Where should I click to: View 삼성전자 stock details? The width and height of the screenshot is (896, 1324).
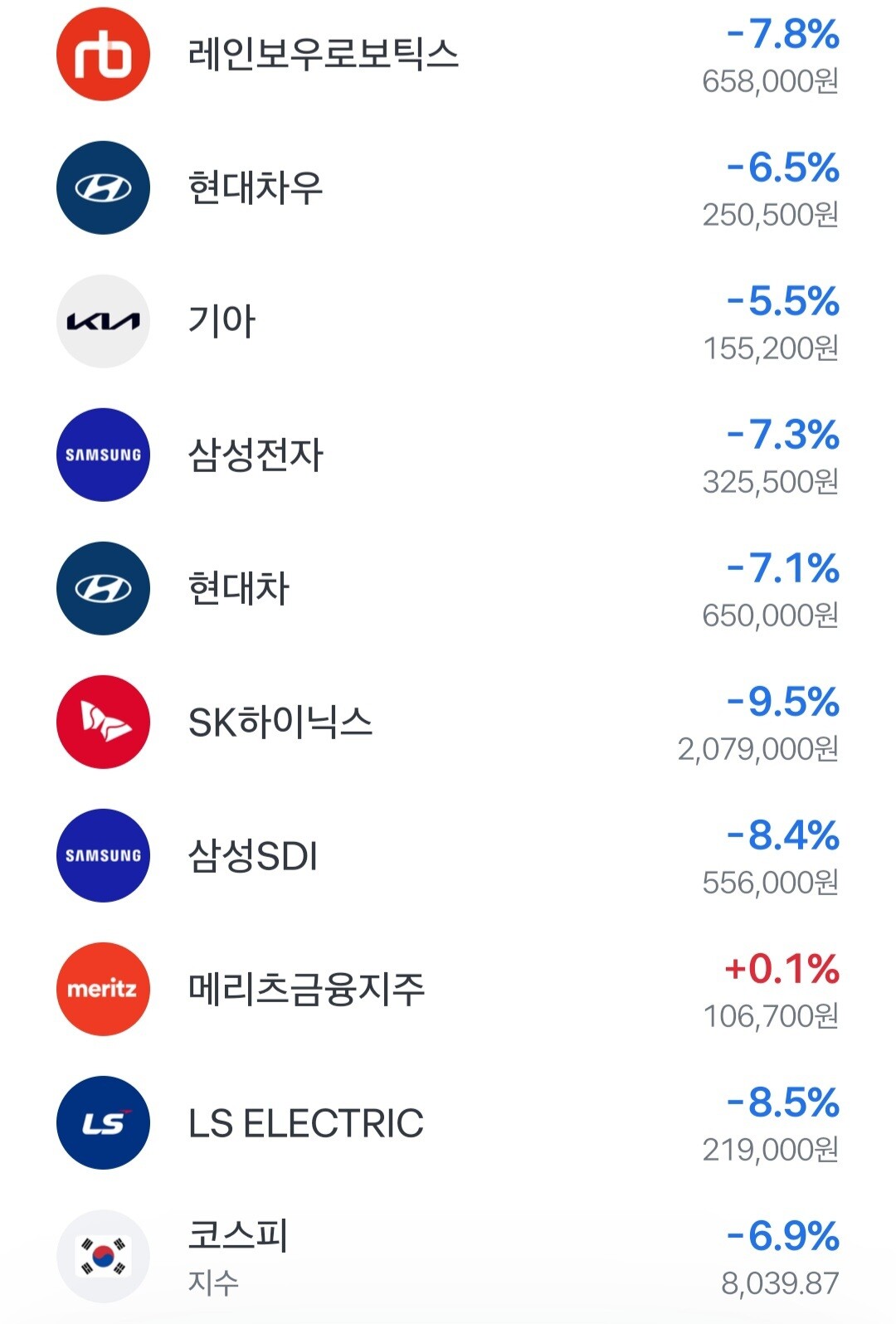click(448, 455)
